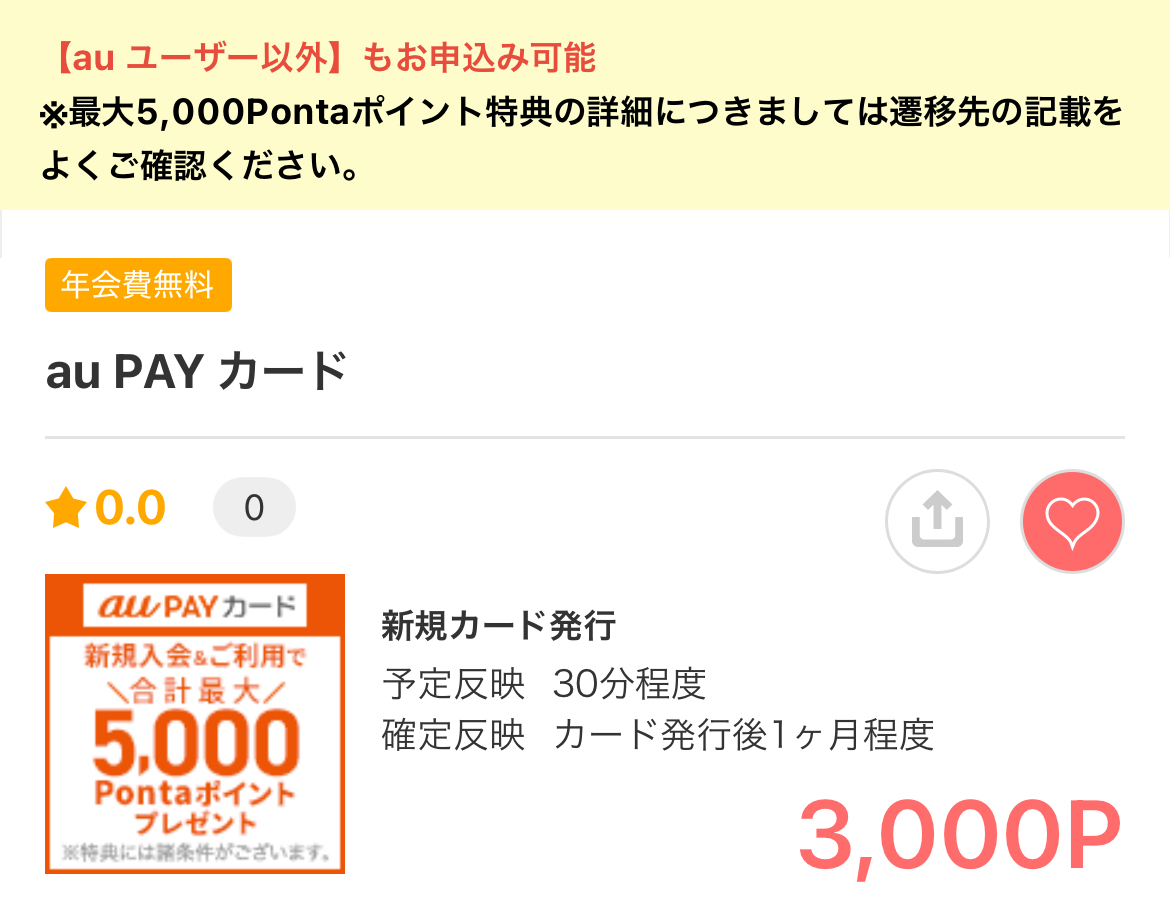1170x902 pixels.
Task: Open the au PAY カード campaign banner
Action: tap(195, 723)
